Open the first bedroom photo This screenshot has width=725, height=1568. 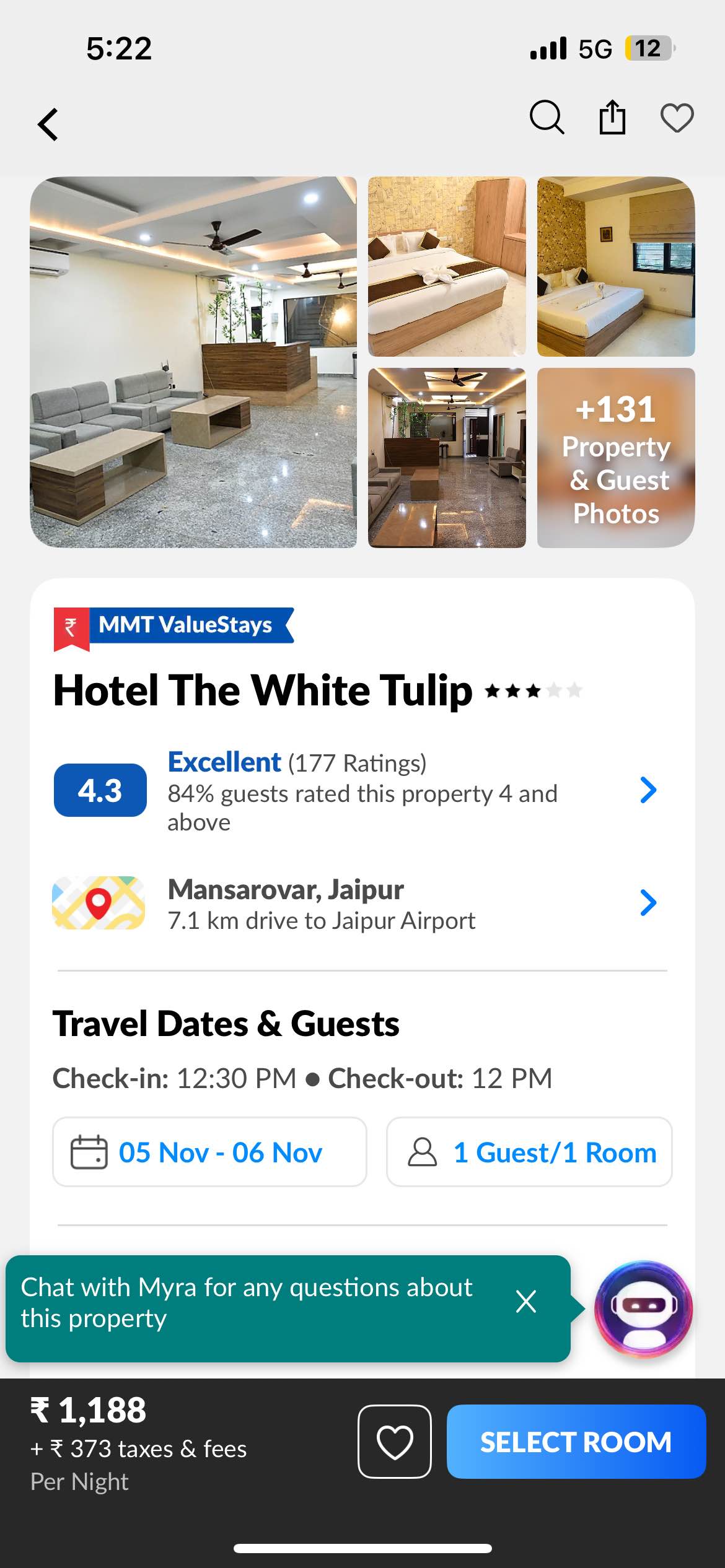[x=447, y=267]
